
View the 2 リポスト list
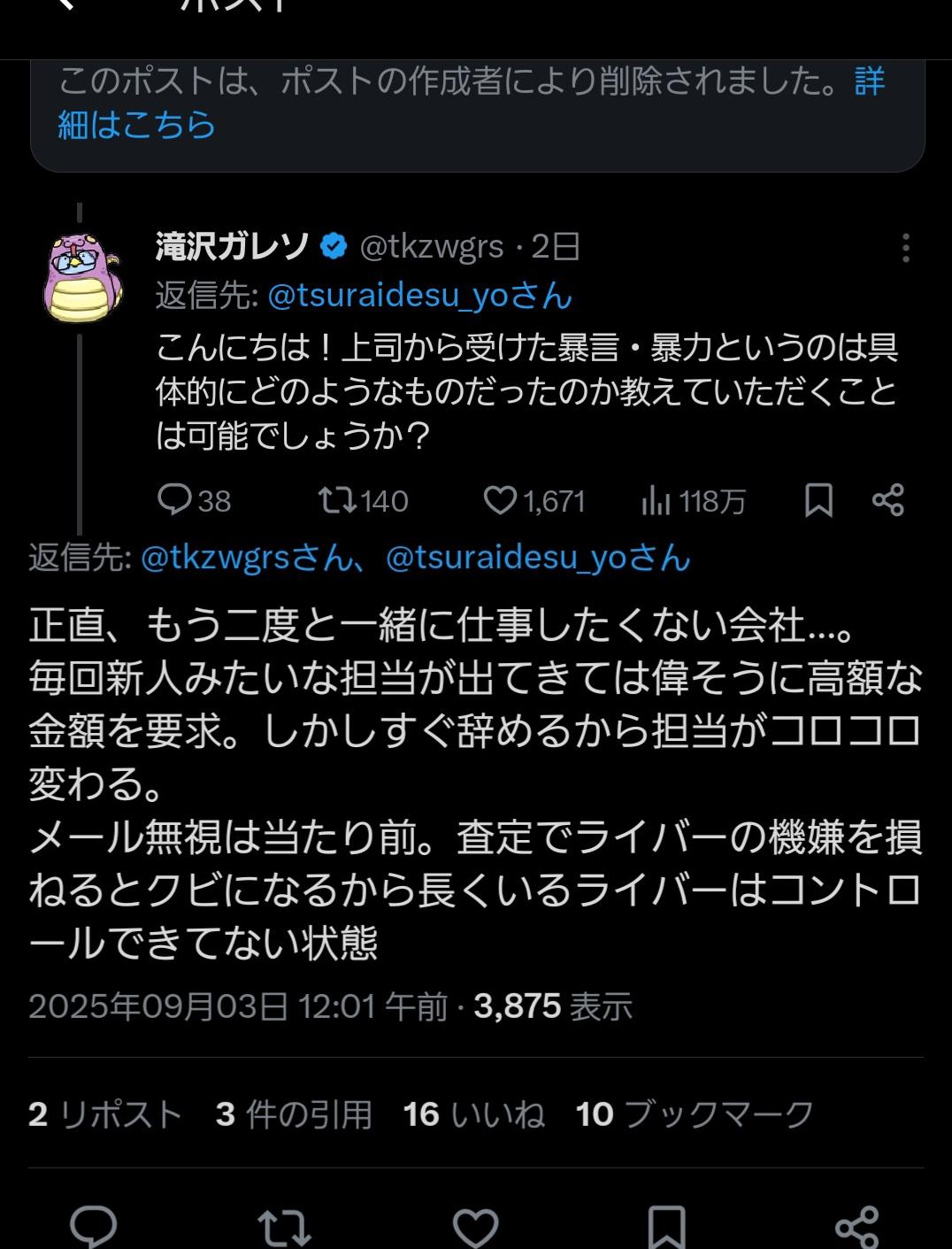(104, 1114)
